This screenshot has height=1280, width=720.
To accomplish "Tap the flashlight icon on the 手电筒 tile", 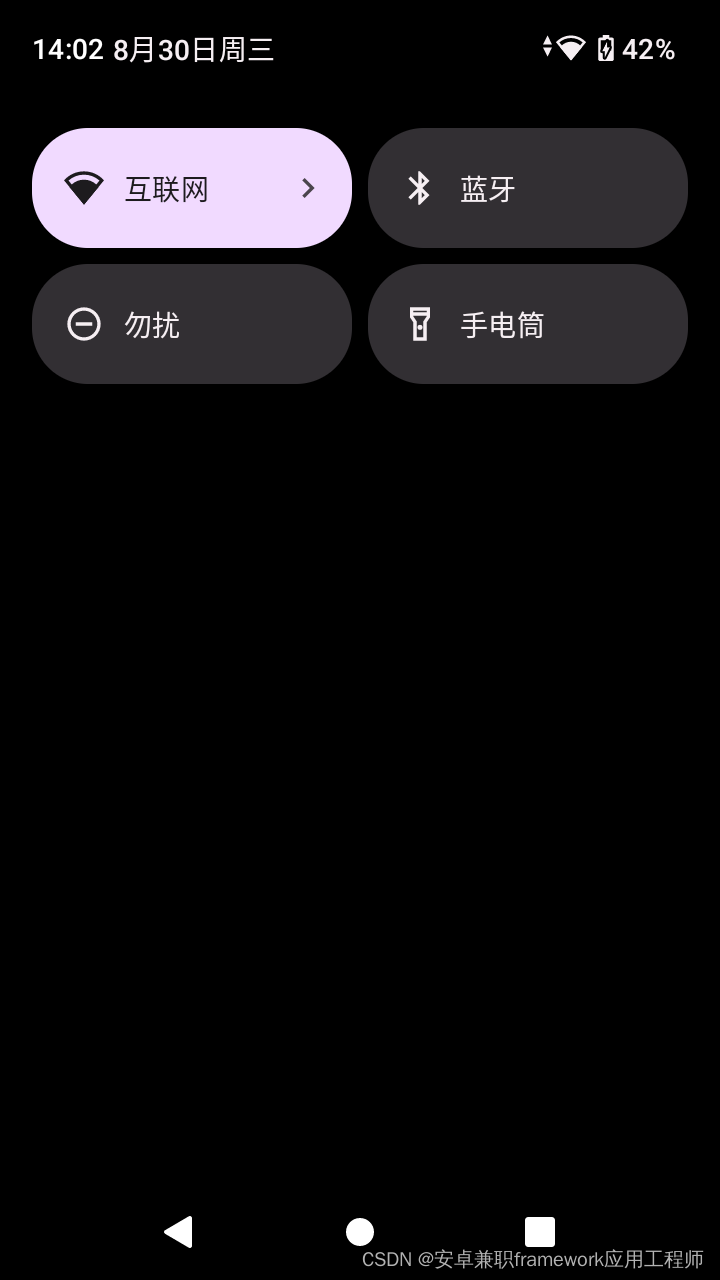I will (x=421, y=324).
